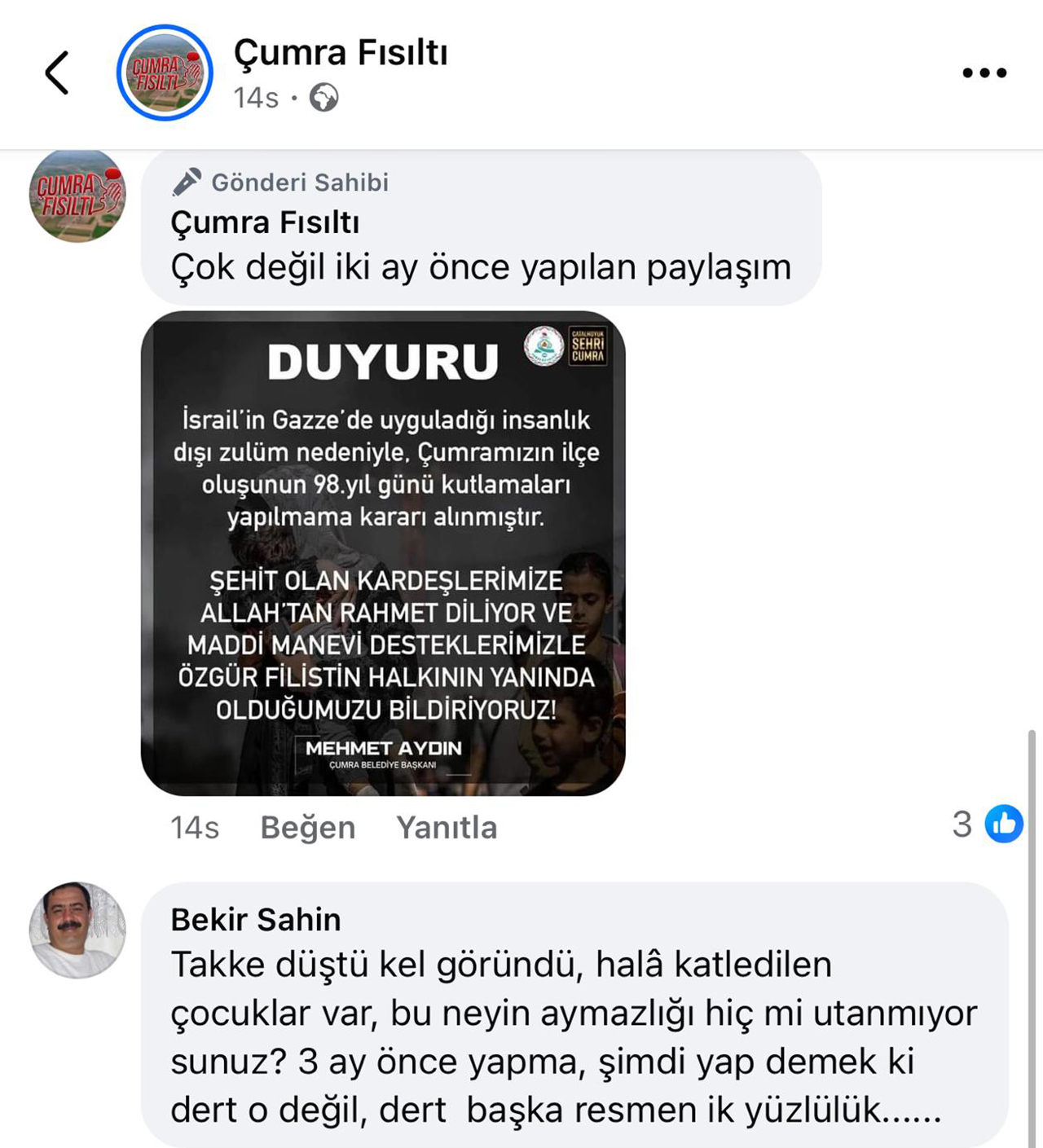The image size is (1043, 1148).
Task: Open the three-dot overflow menu
Action: [984, 73]
